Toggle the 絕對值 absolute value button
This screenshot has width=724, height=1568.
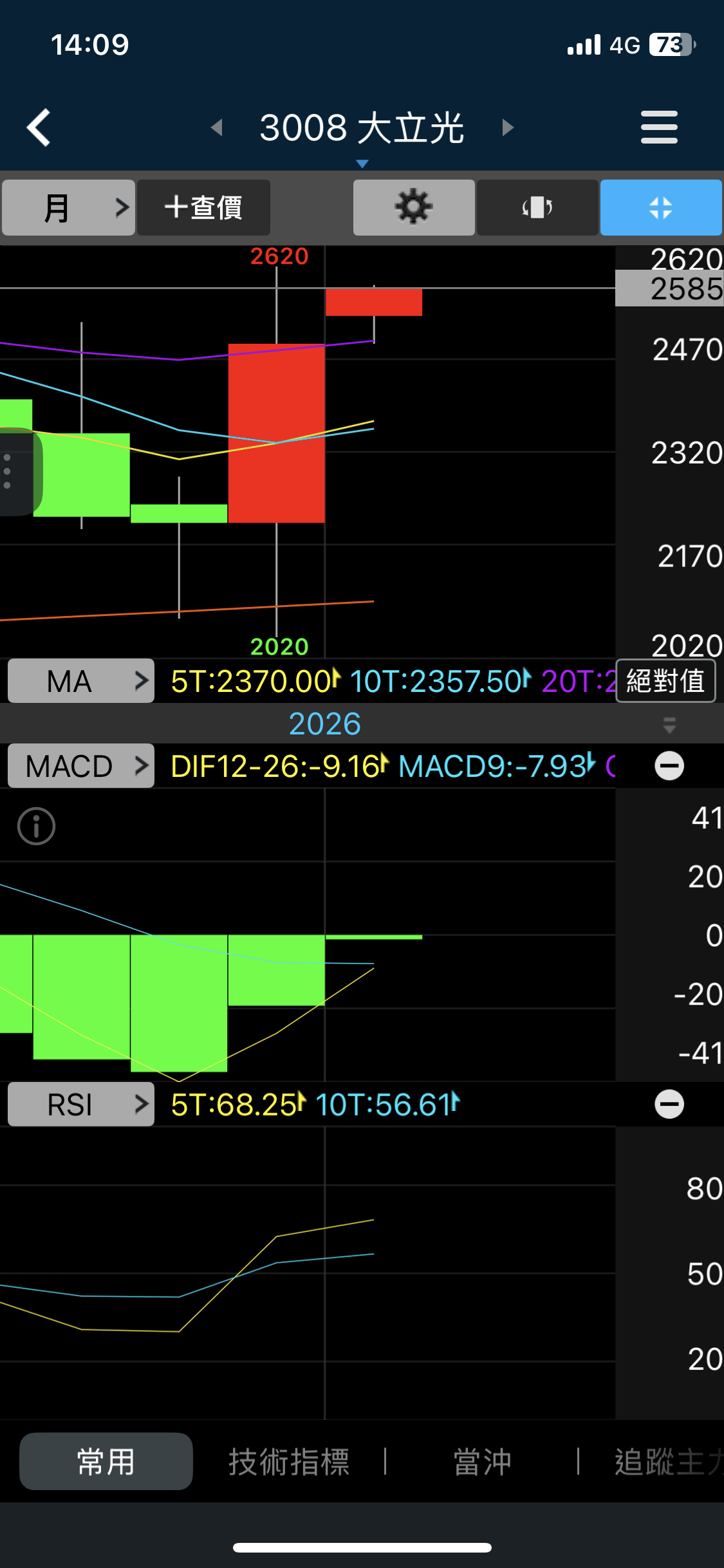tap(666, 681)
